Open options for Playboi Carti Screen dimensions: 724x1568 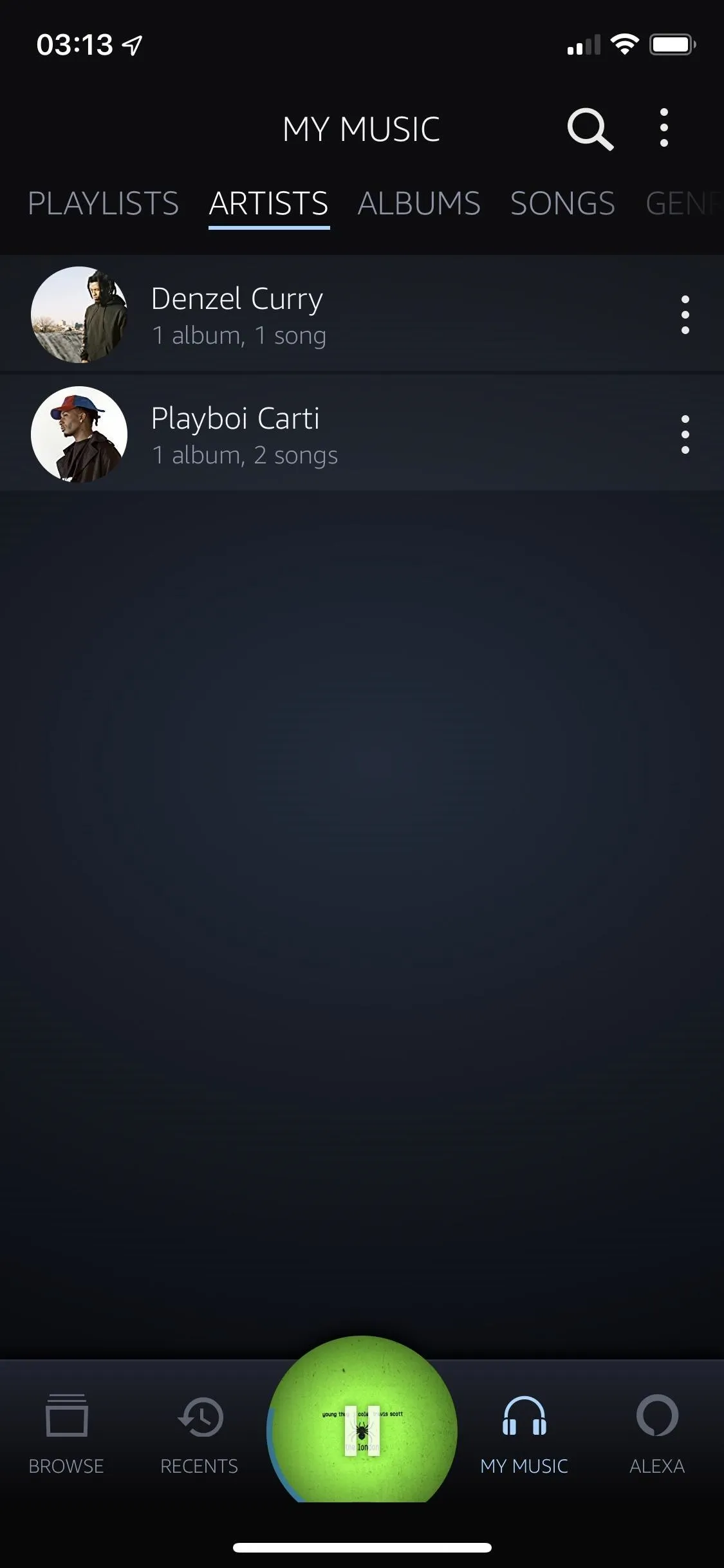[685, 434]
